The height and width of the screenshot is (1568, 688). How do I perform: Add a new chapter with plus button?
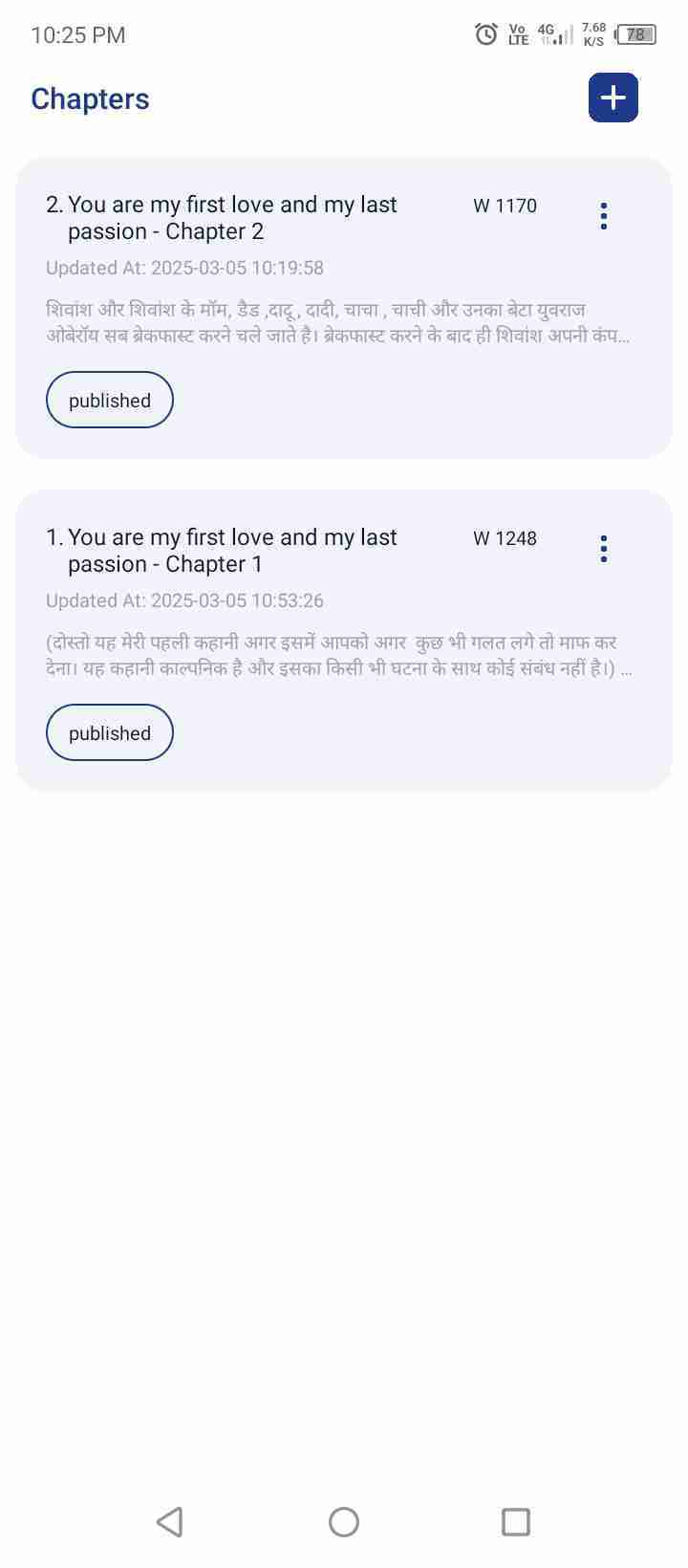(x=613, y=98)
